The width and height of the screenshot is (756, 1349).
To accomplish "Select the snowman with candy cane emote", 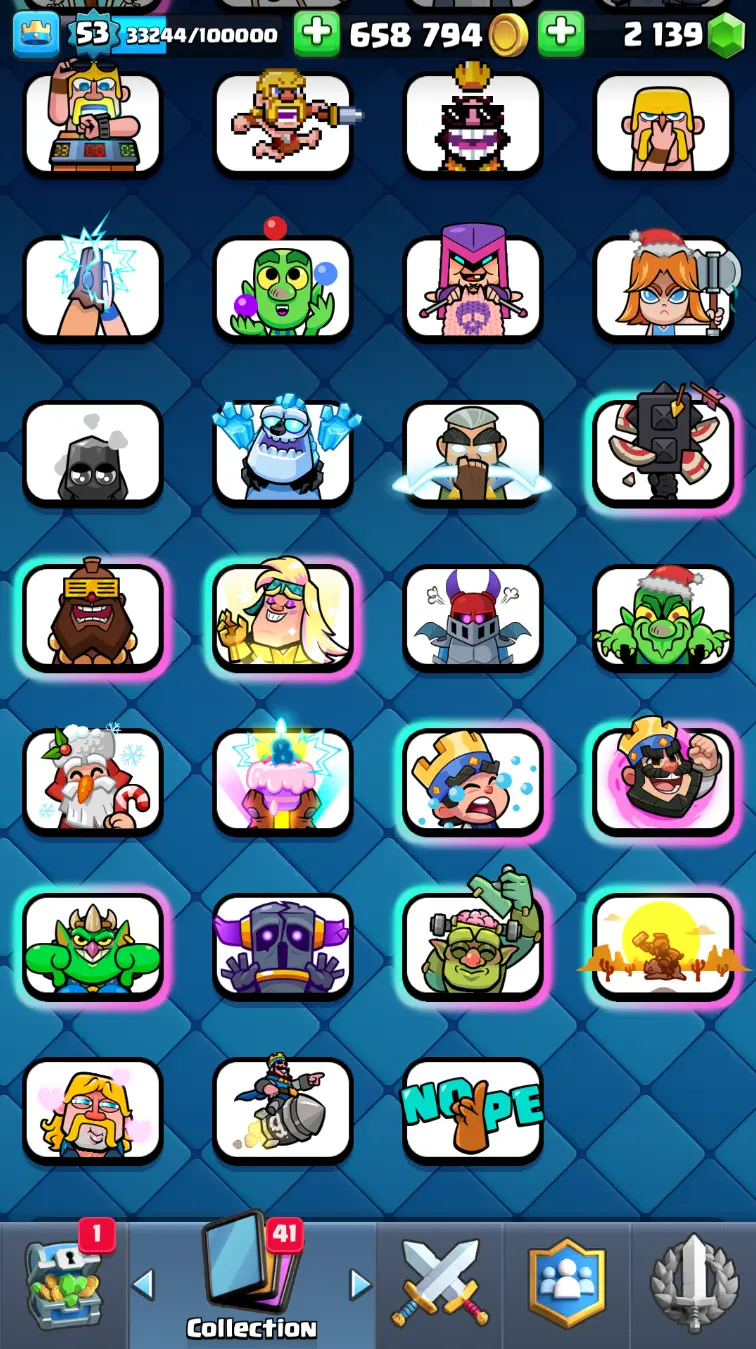I will click(93, 781).
